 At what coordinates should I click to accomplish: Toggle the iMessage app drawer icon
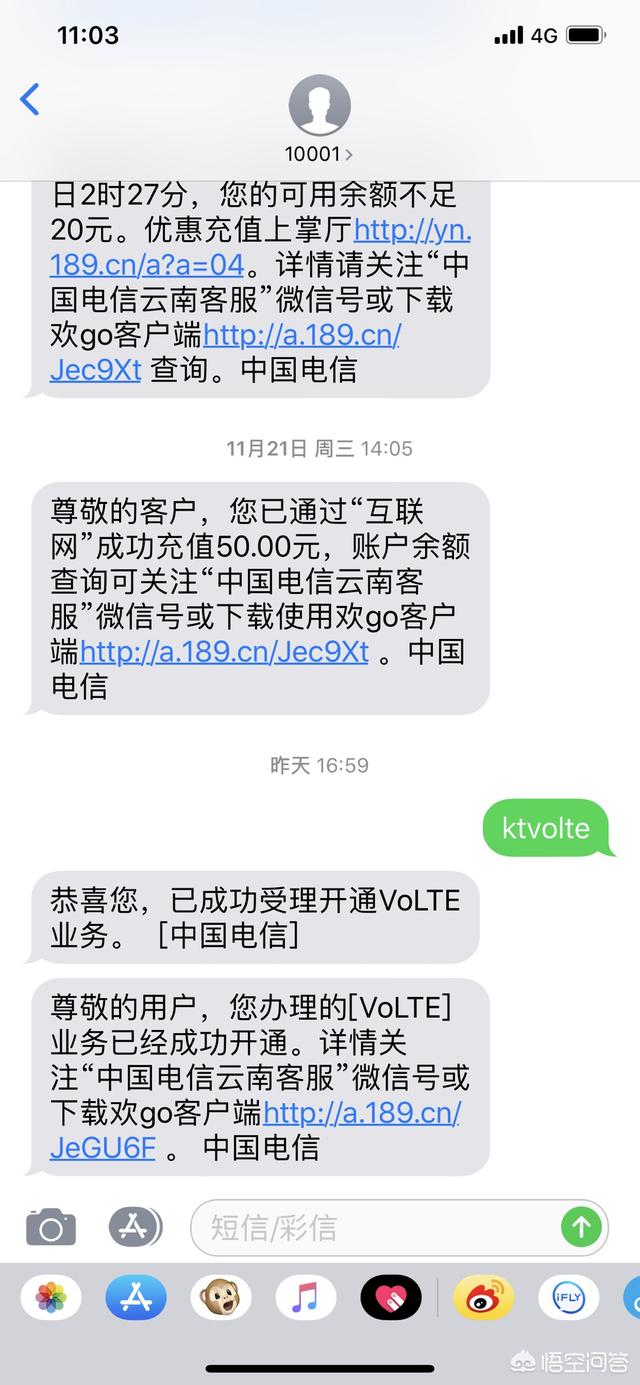[x=135, y=1226]
